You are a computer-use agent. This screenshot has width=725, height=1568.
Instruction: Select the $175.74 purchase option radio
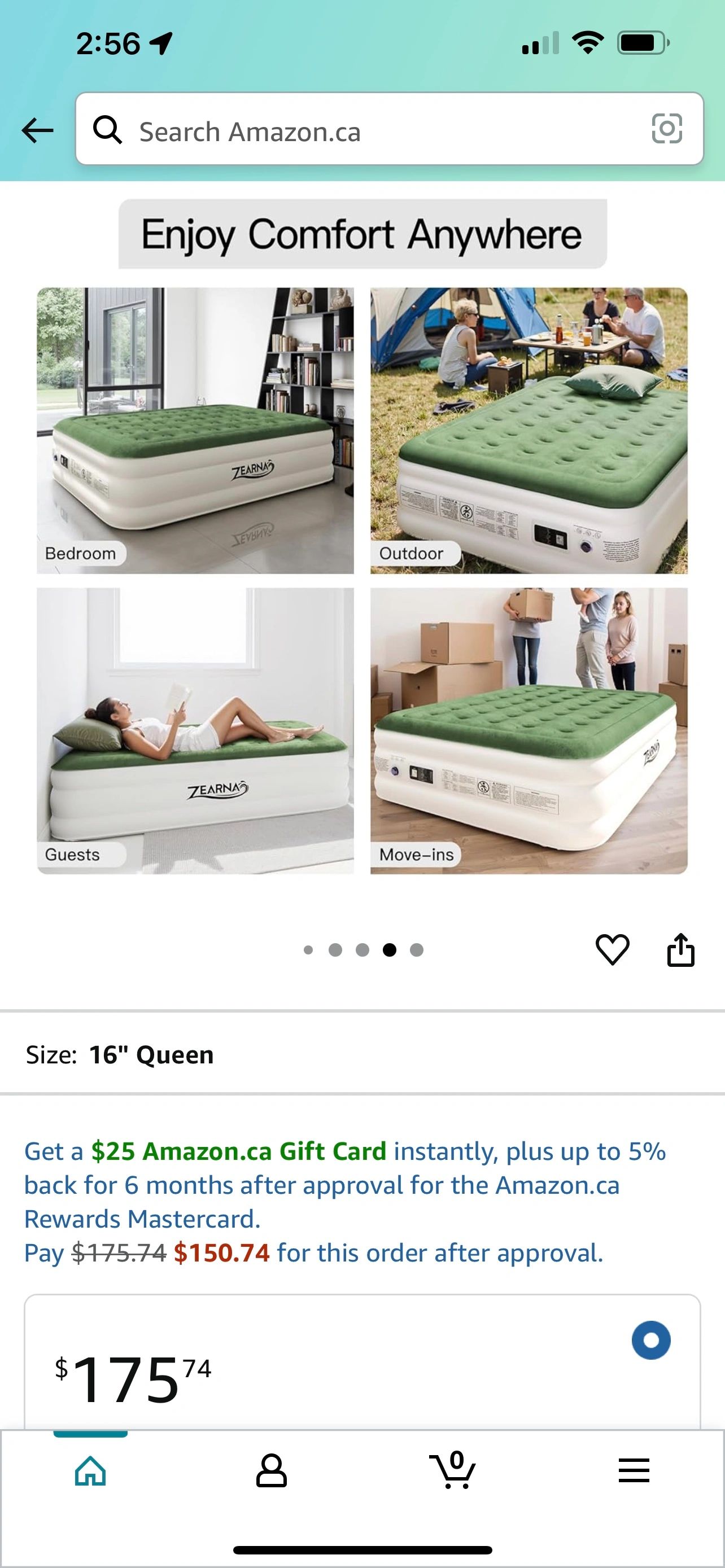coord(650,1341)
